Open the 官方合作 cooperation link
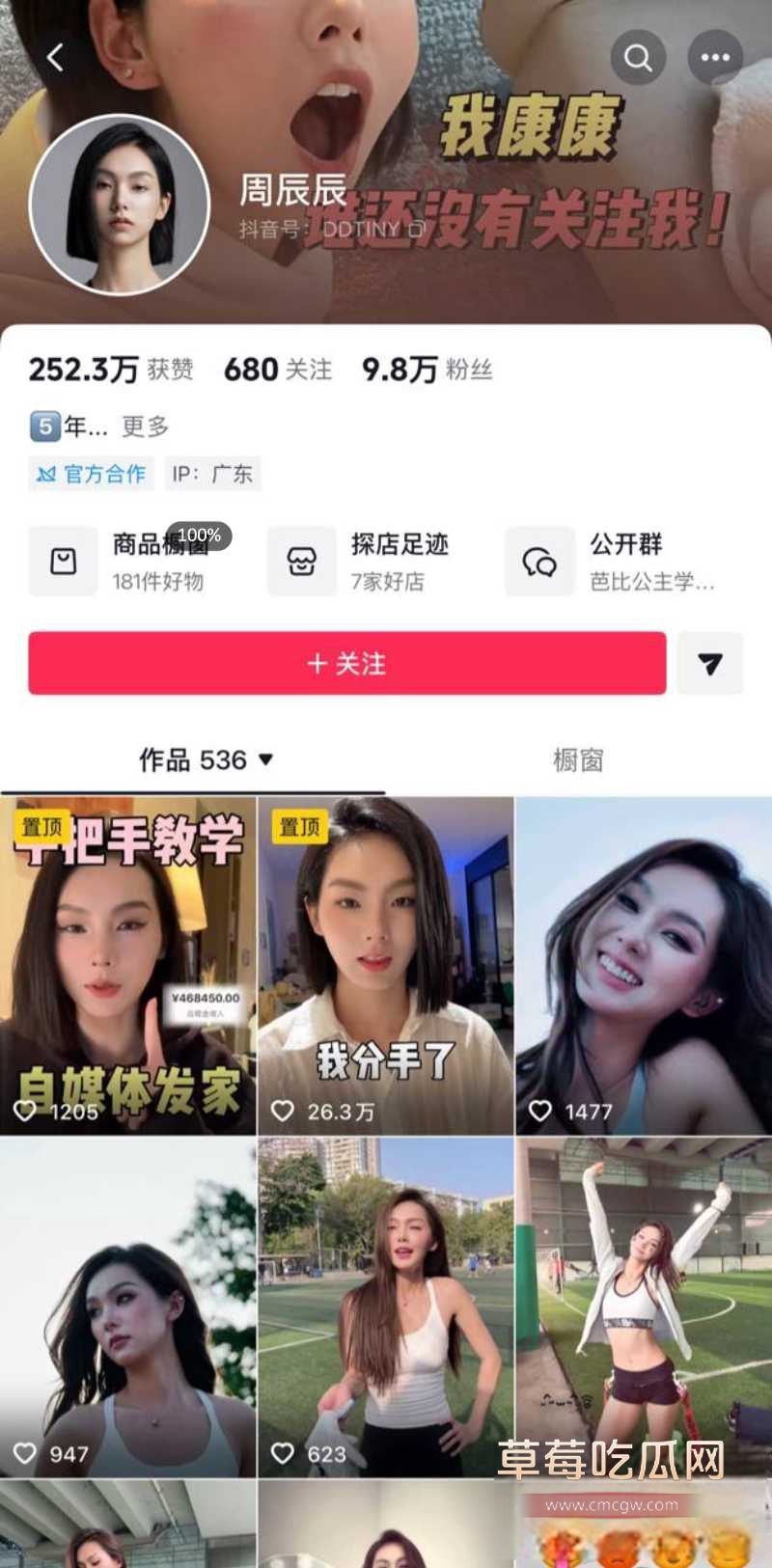Screen dimensions: 772x1568 (x=90, y=474)
